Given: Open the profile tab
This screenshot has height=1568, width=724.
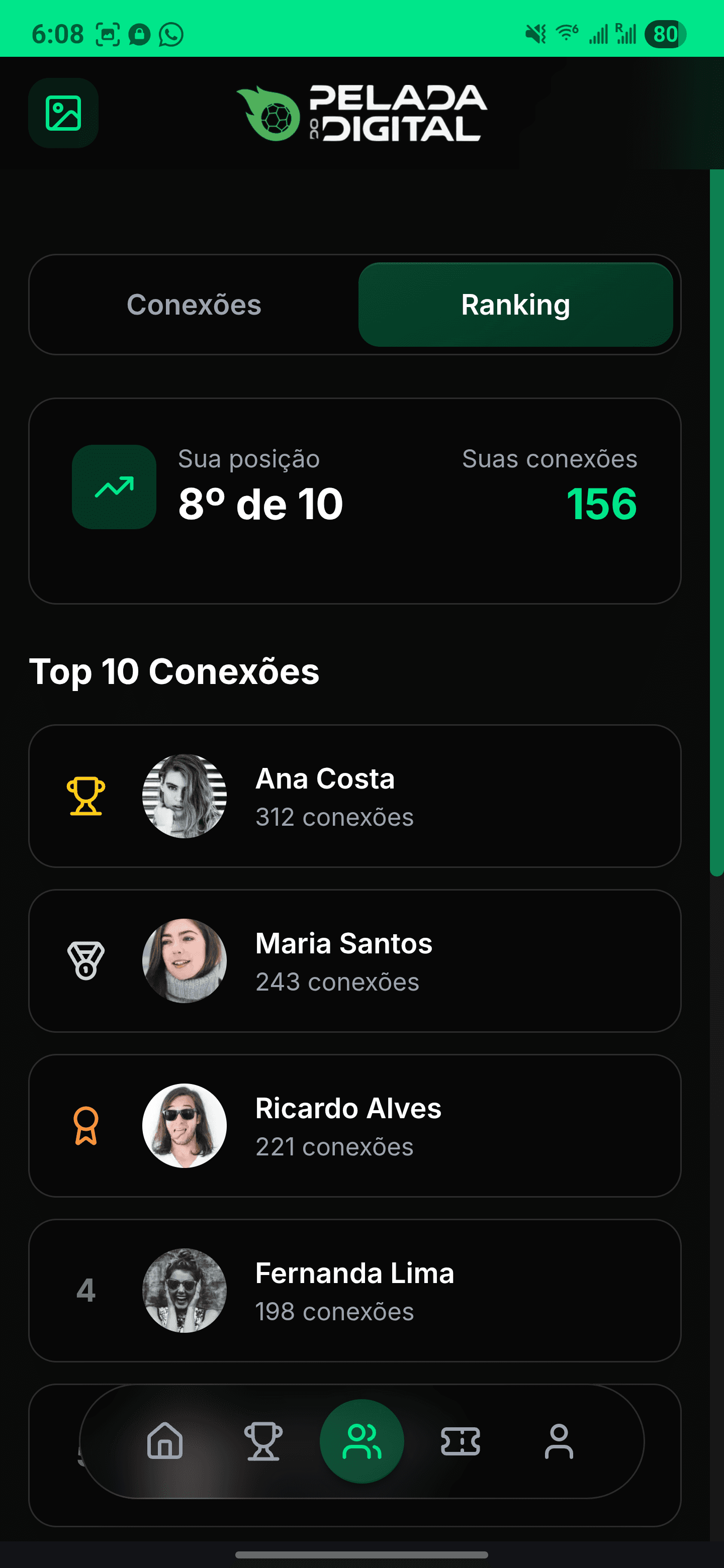Looking at the screenshot, I should 559,1441.
